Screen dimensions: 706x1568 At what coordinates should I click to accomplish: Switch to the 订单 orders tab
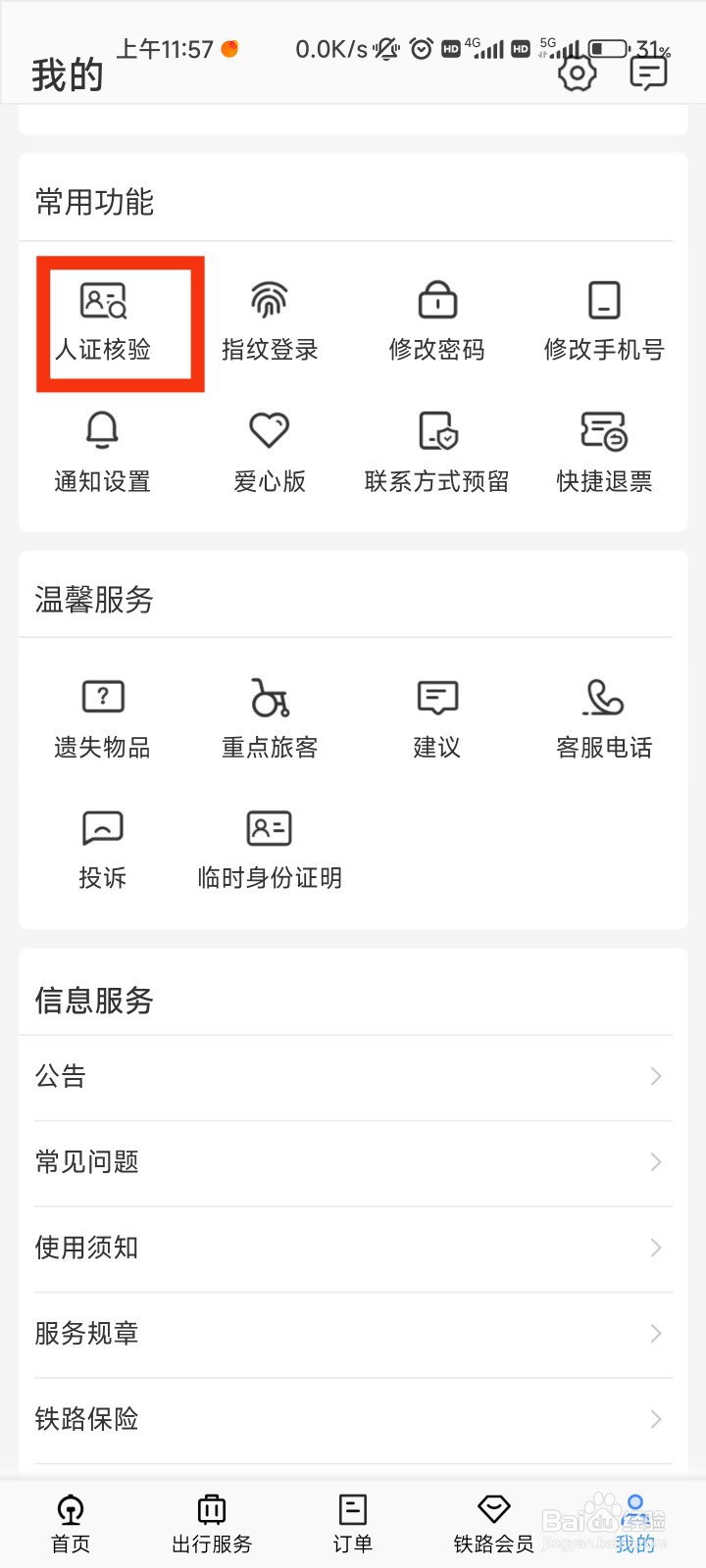[353, 1525]
